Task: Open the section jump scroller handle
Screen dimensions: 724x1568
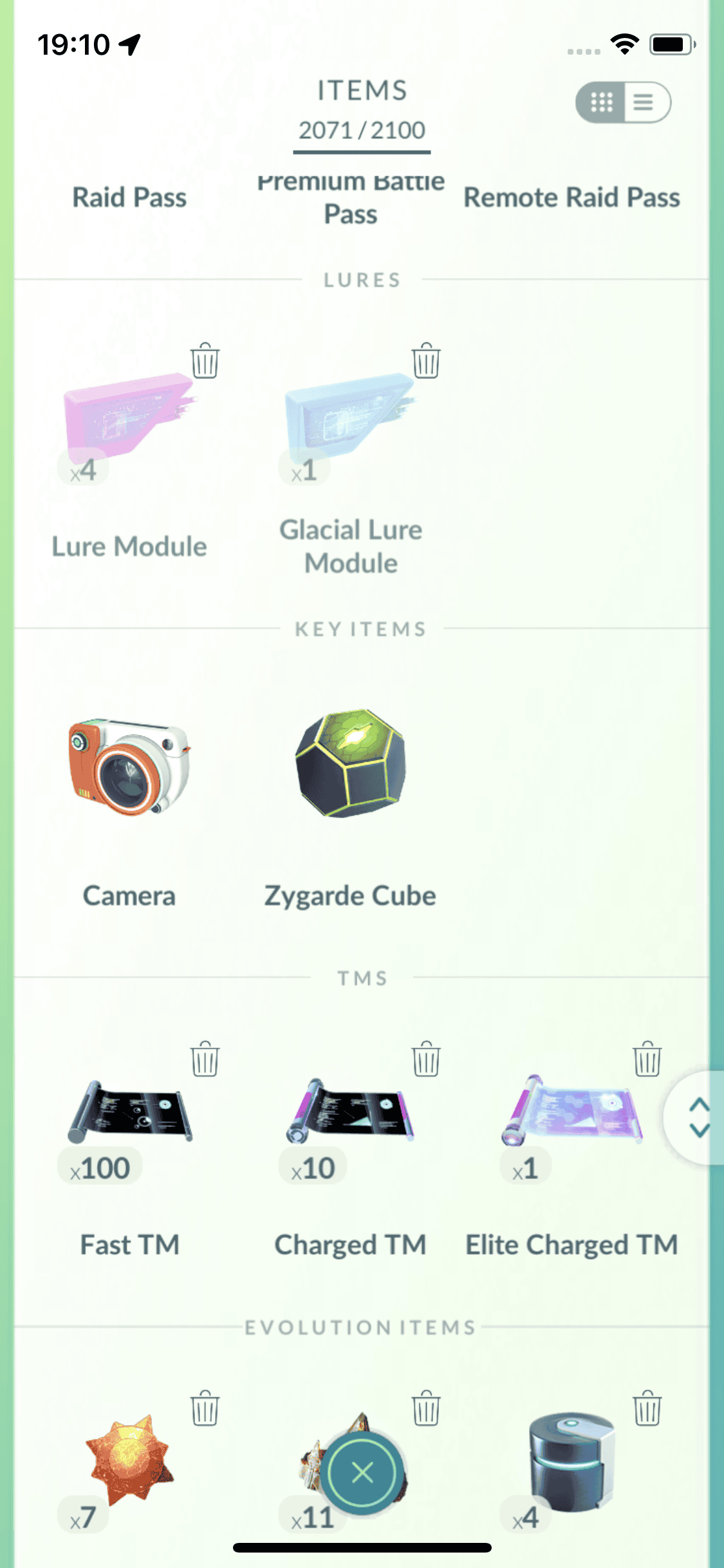Action: pos(698,1117)
